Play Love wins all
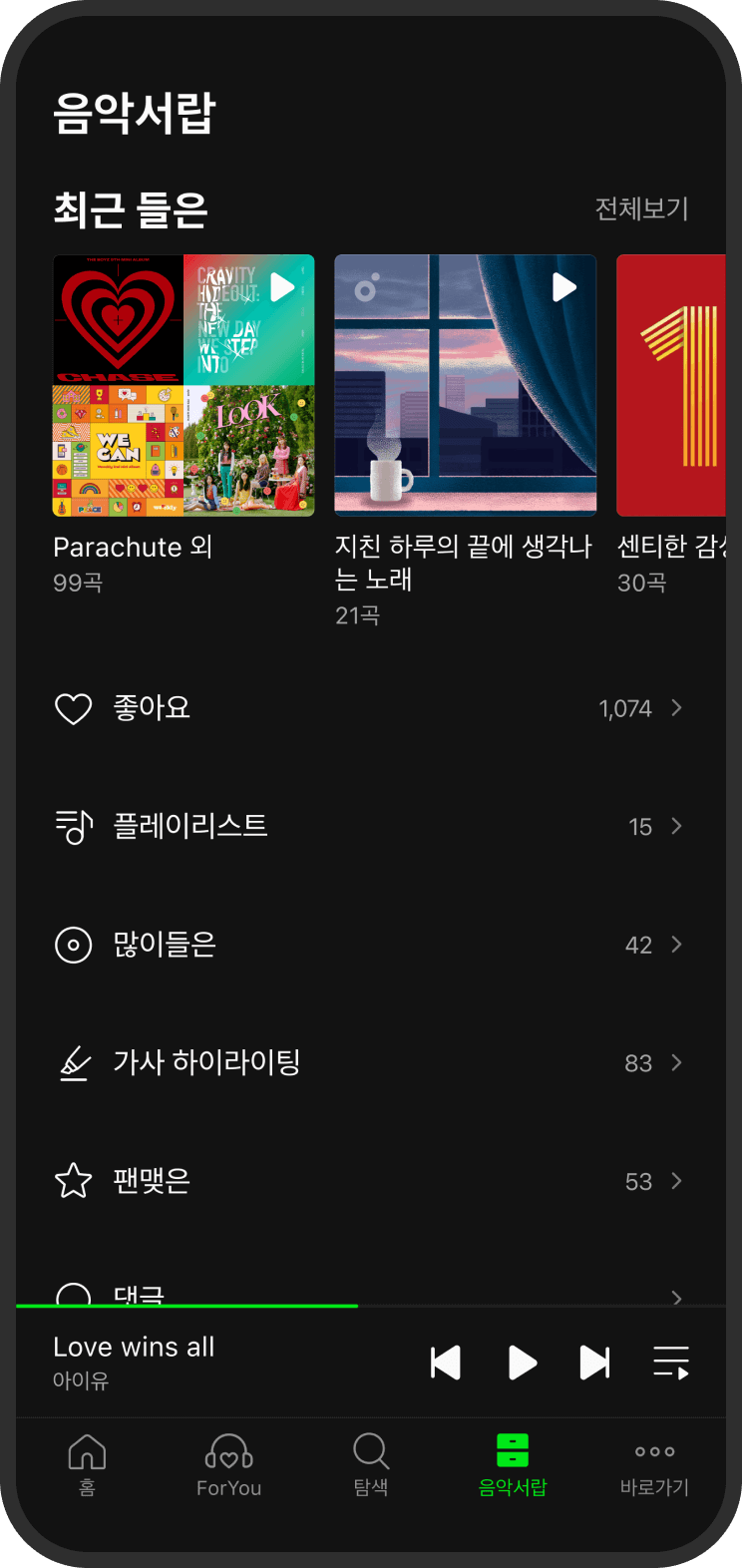This screenshot has height=1568, width=742. point(522,1363)
